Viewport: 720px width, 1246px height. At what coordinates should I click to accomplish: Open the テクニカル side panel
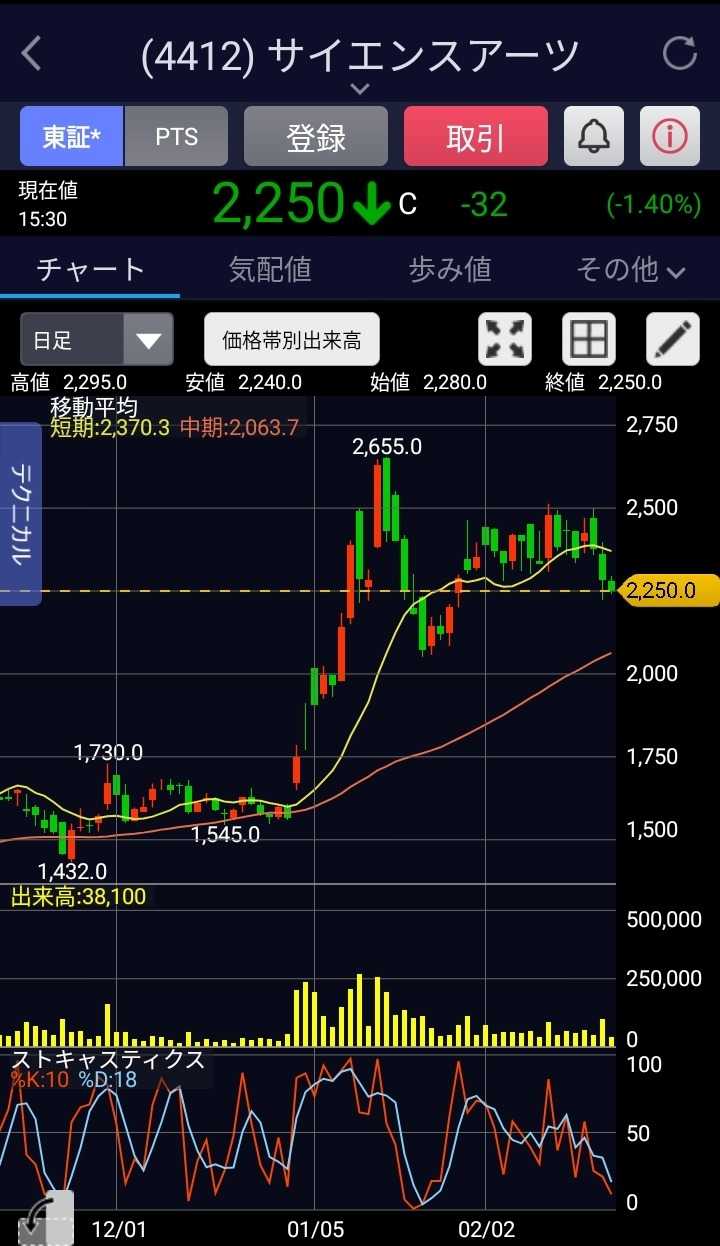[20, 514]
